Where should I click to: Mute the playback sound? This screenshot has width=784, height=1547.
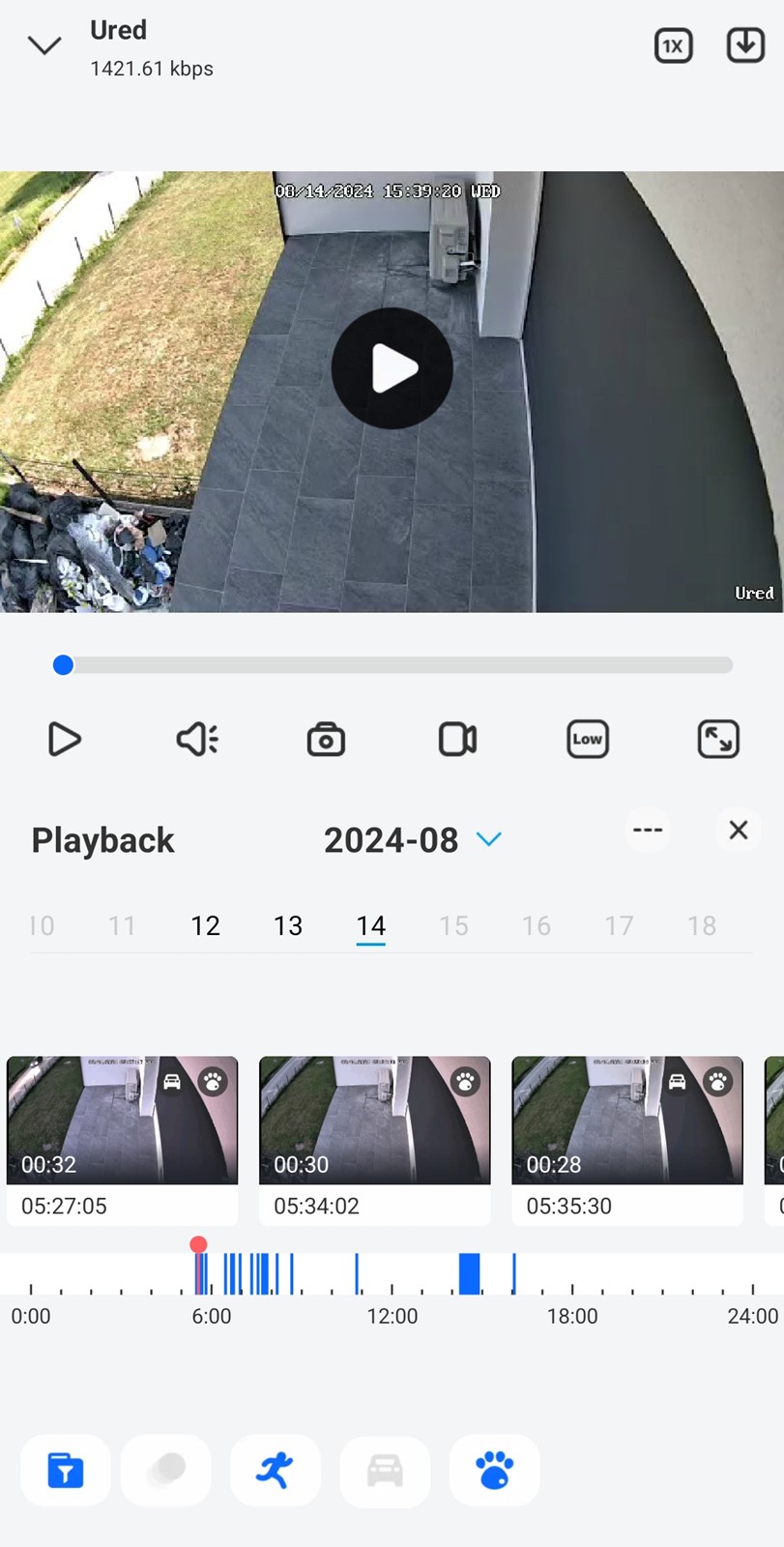point(197,740)
